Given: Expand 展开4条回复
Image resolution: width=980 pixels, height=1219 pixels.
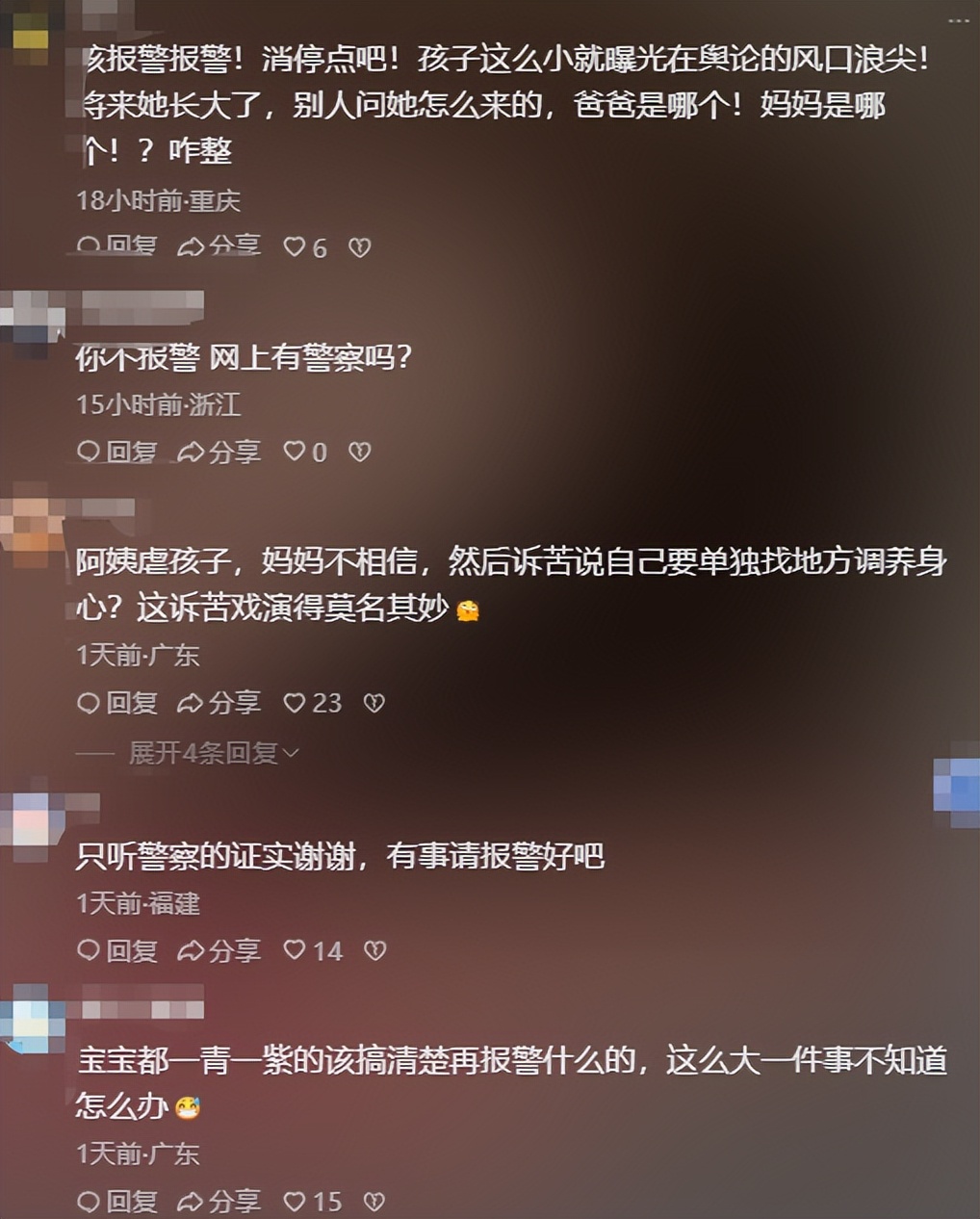Looking at the screenshot, I should (214, 753).
